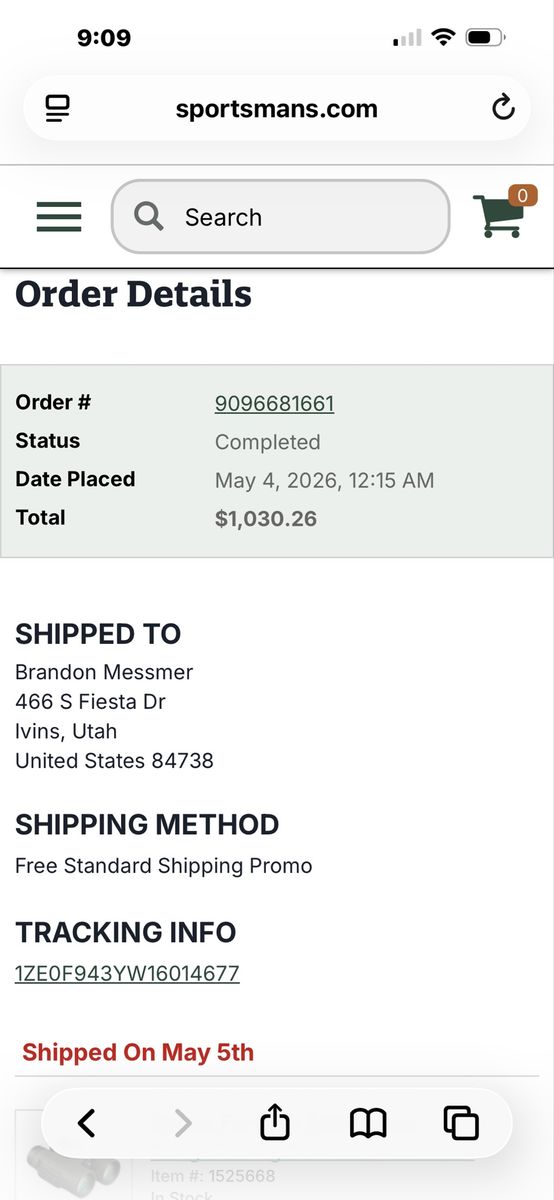Tap the Search field
This screenshot has width=554, height=1200.
point(280,217)
